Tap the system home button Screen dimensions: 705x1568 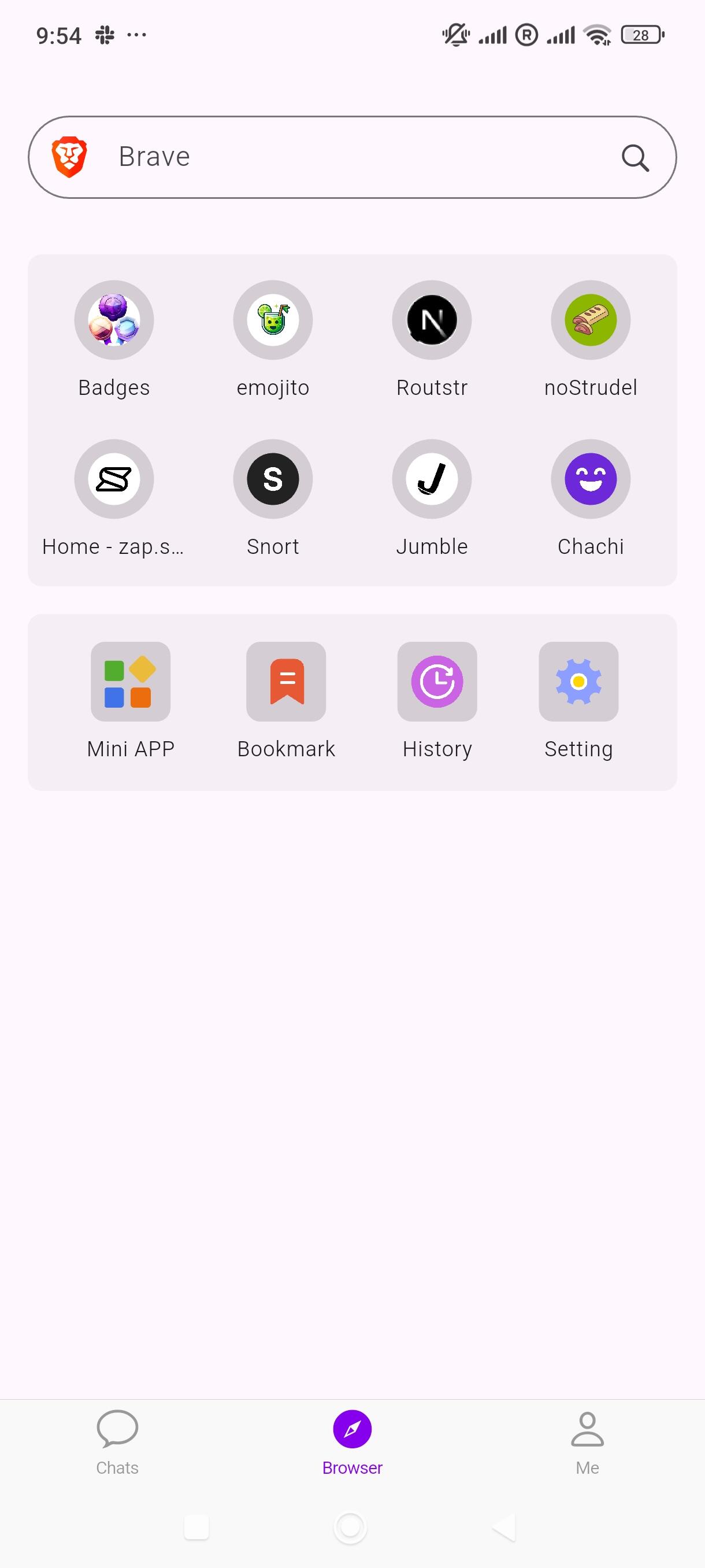pos(350,1527)
